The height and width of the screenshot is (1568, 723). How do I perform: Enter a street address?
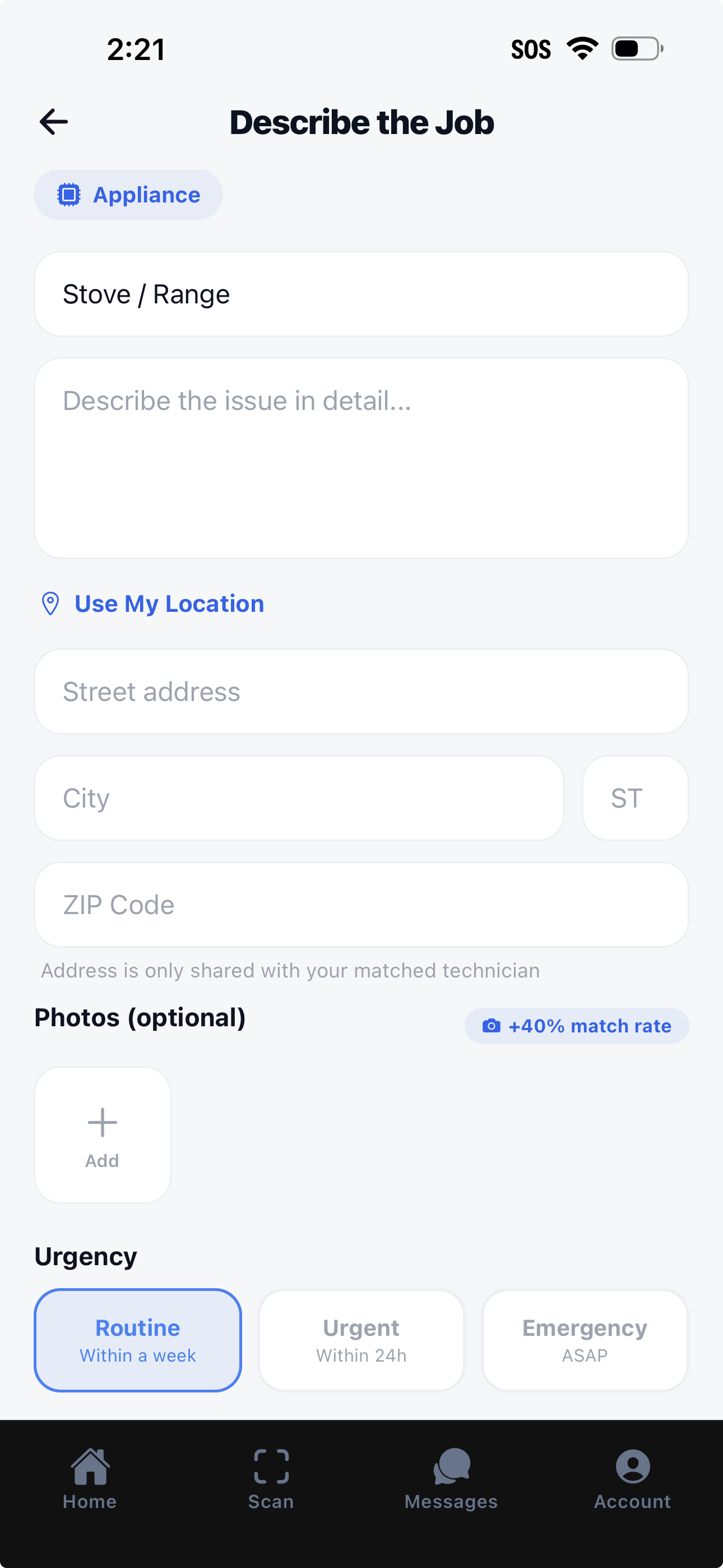coord(361,691)
